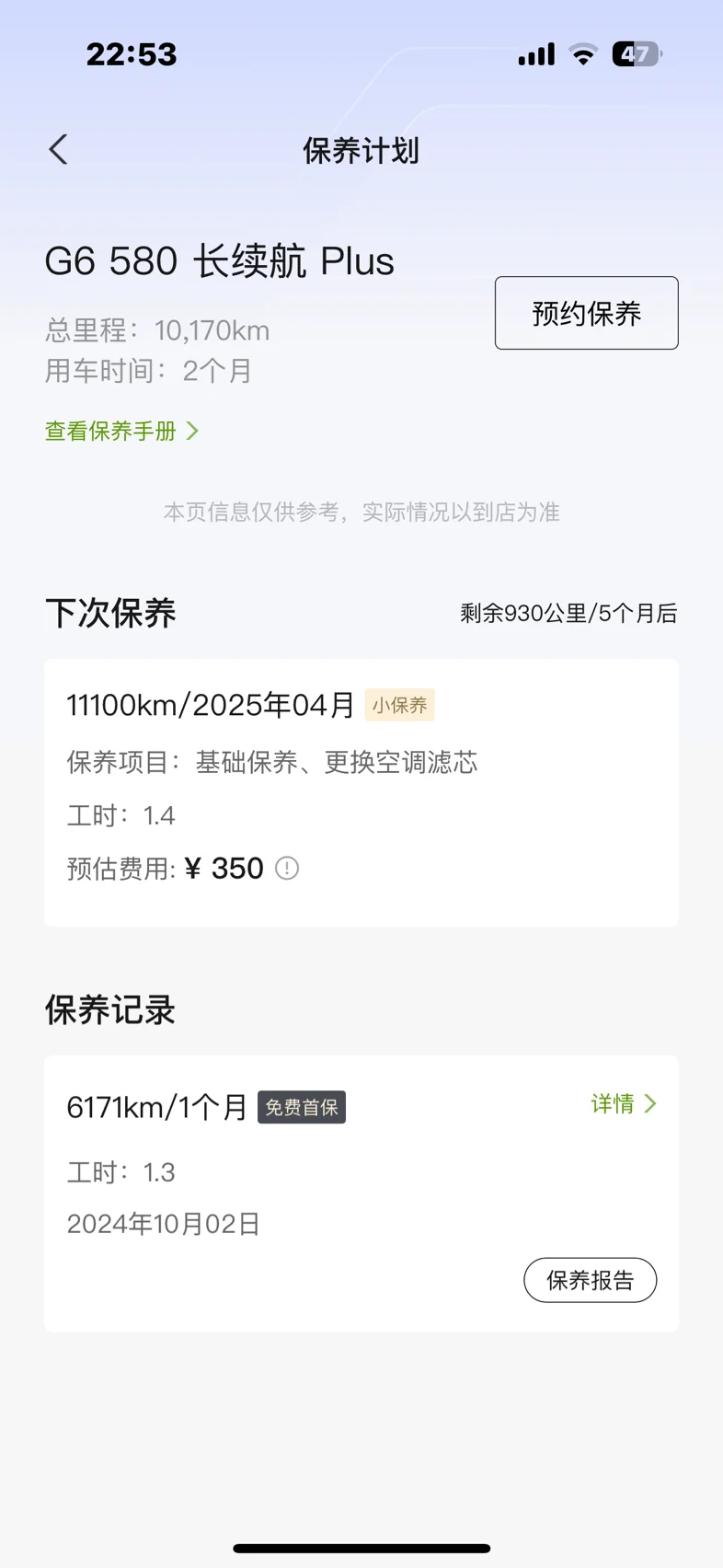Open the 查看保养手册 link
This screenshot has height=1568, width=723.
pos(121,431)
